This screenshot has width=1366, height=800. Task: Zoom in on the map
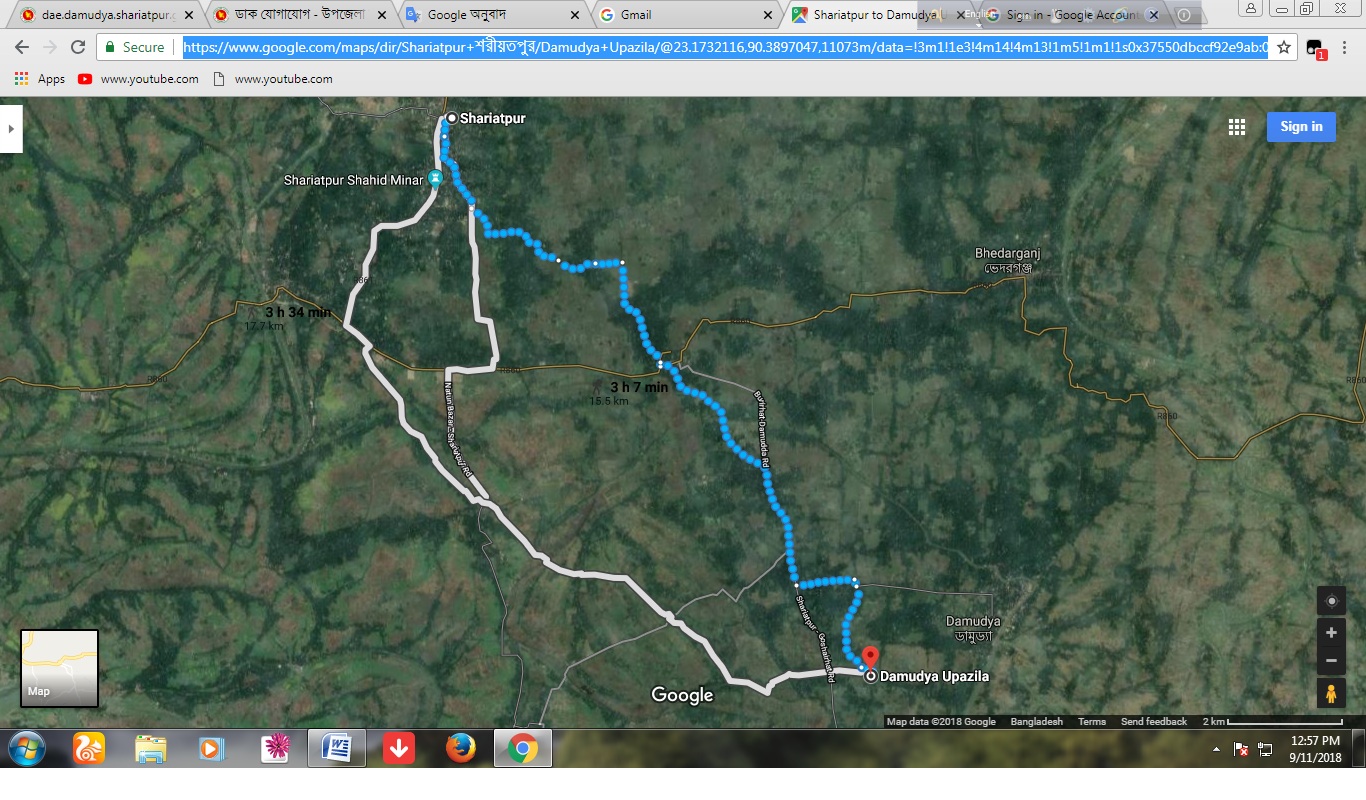(x=1331, y=633)
